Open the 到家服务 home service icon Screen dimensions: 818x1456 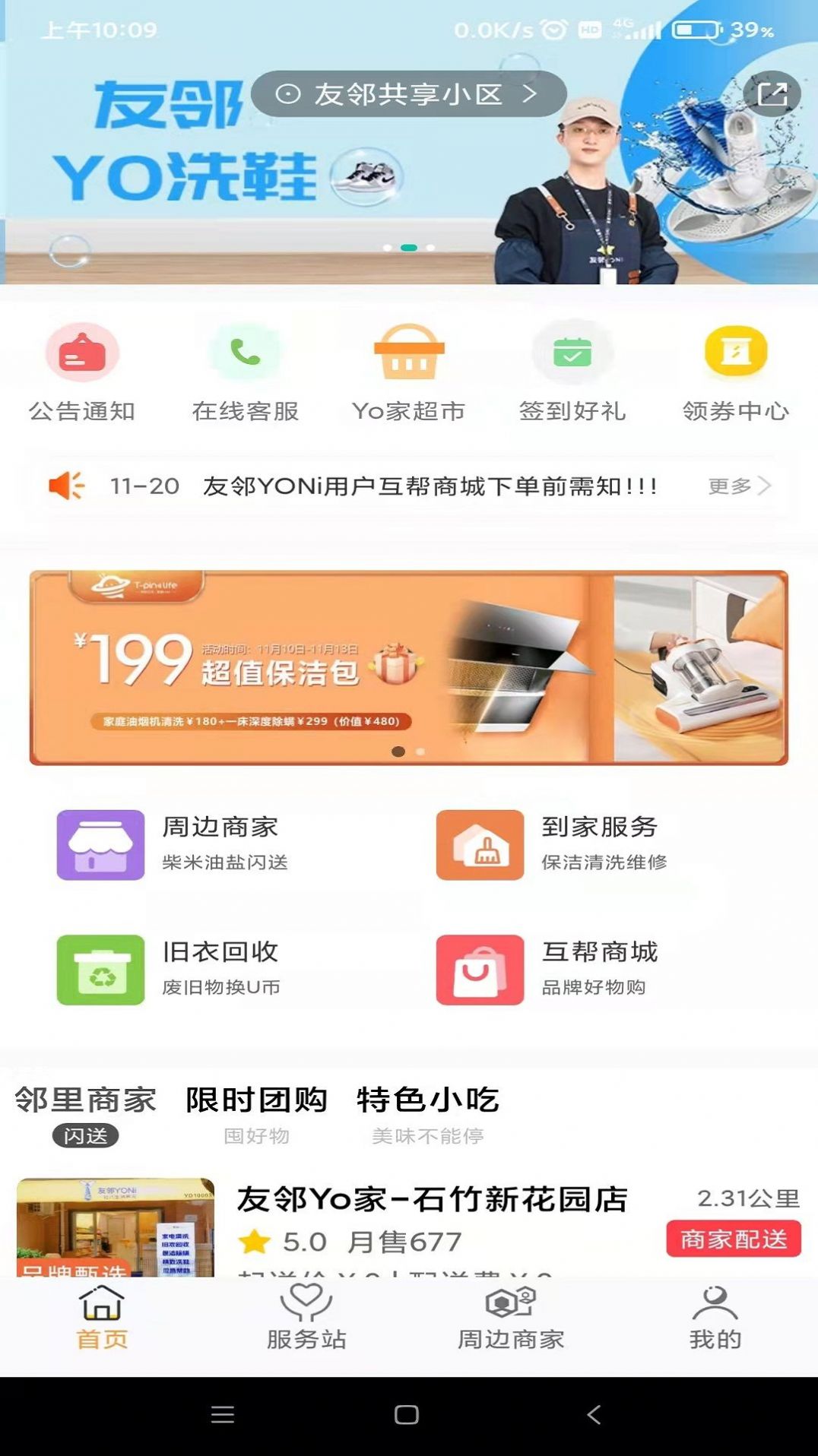click(x=478, y=844)
